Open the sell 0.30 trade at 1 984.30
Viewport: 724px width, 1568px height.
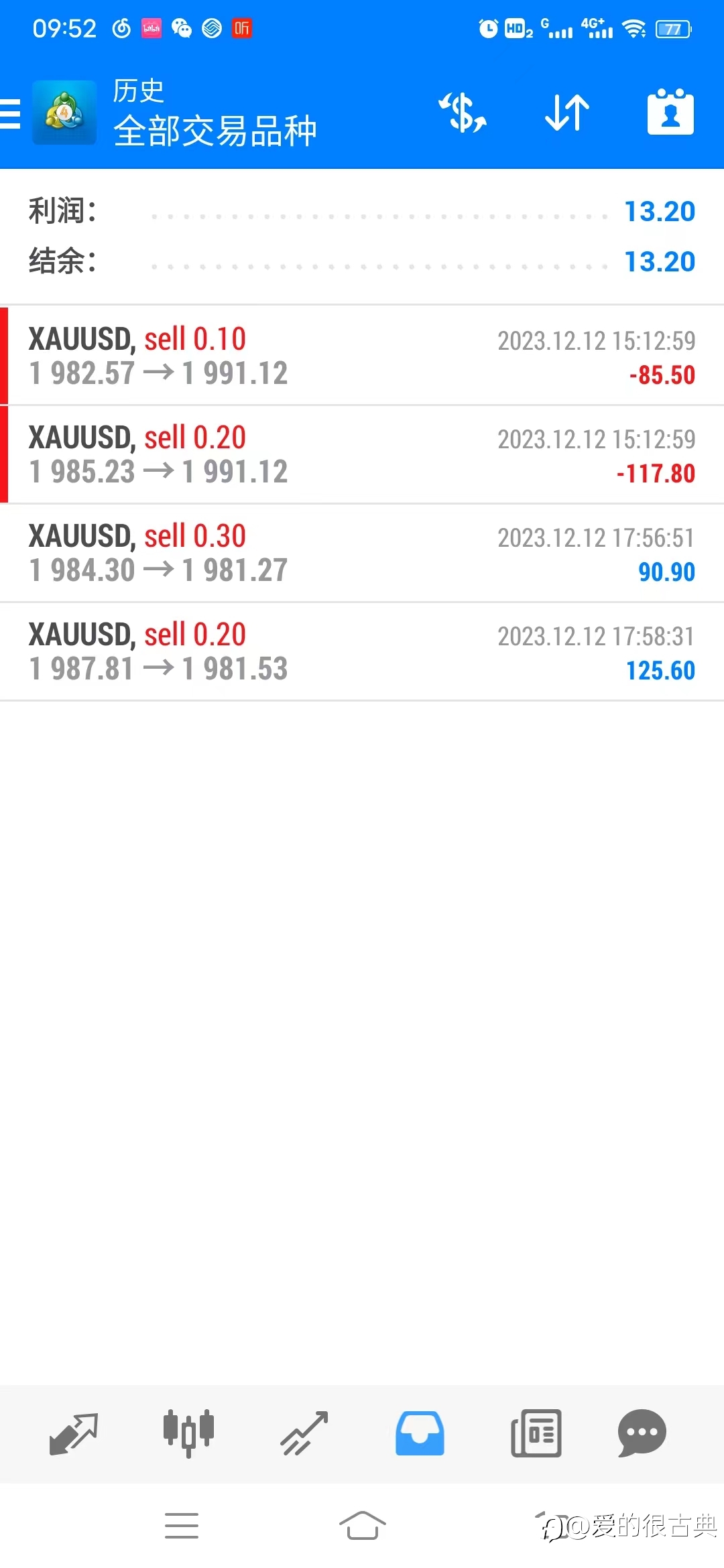pos(362,553)
